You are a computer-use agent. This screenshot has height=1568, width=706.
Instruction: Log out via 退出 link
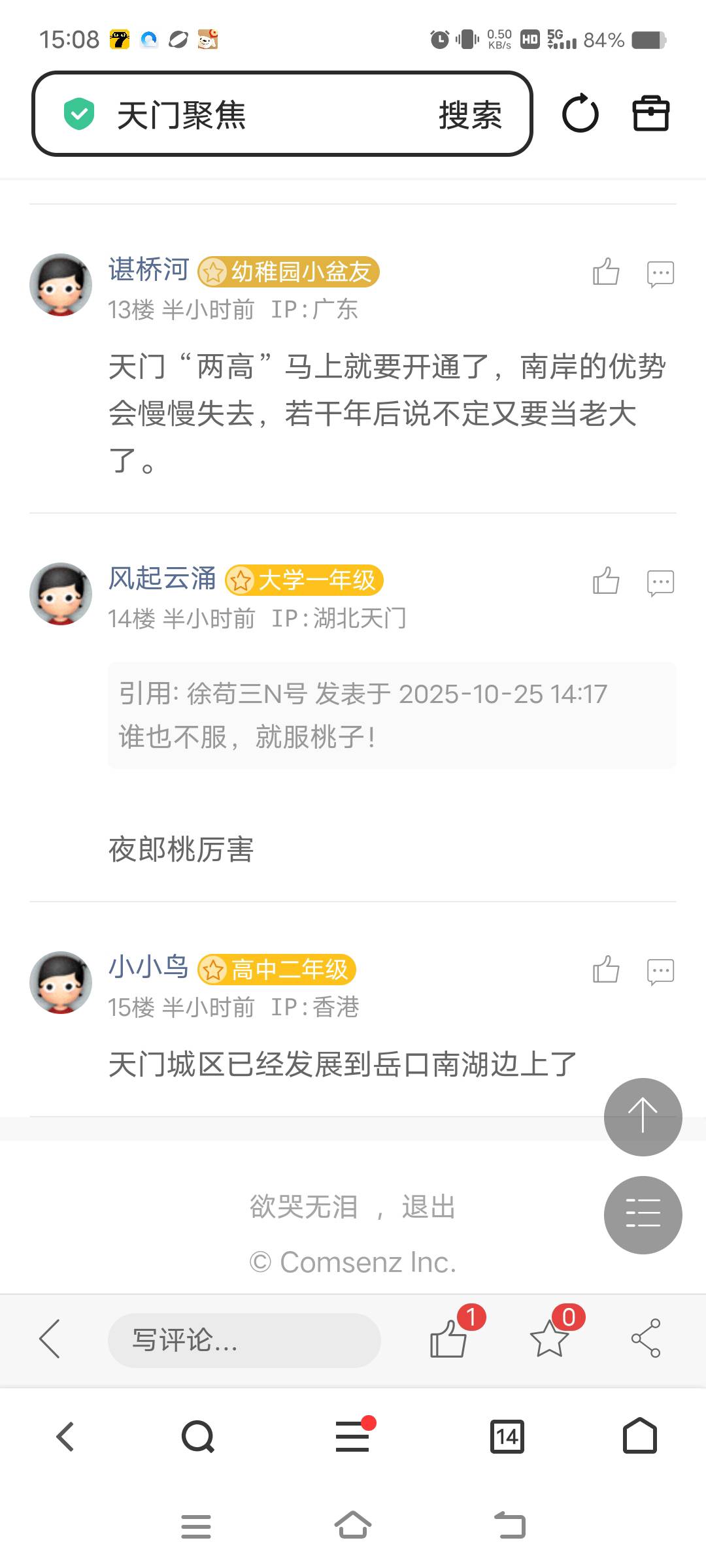(x=428, y=1207)
